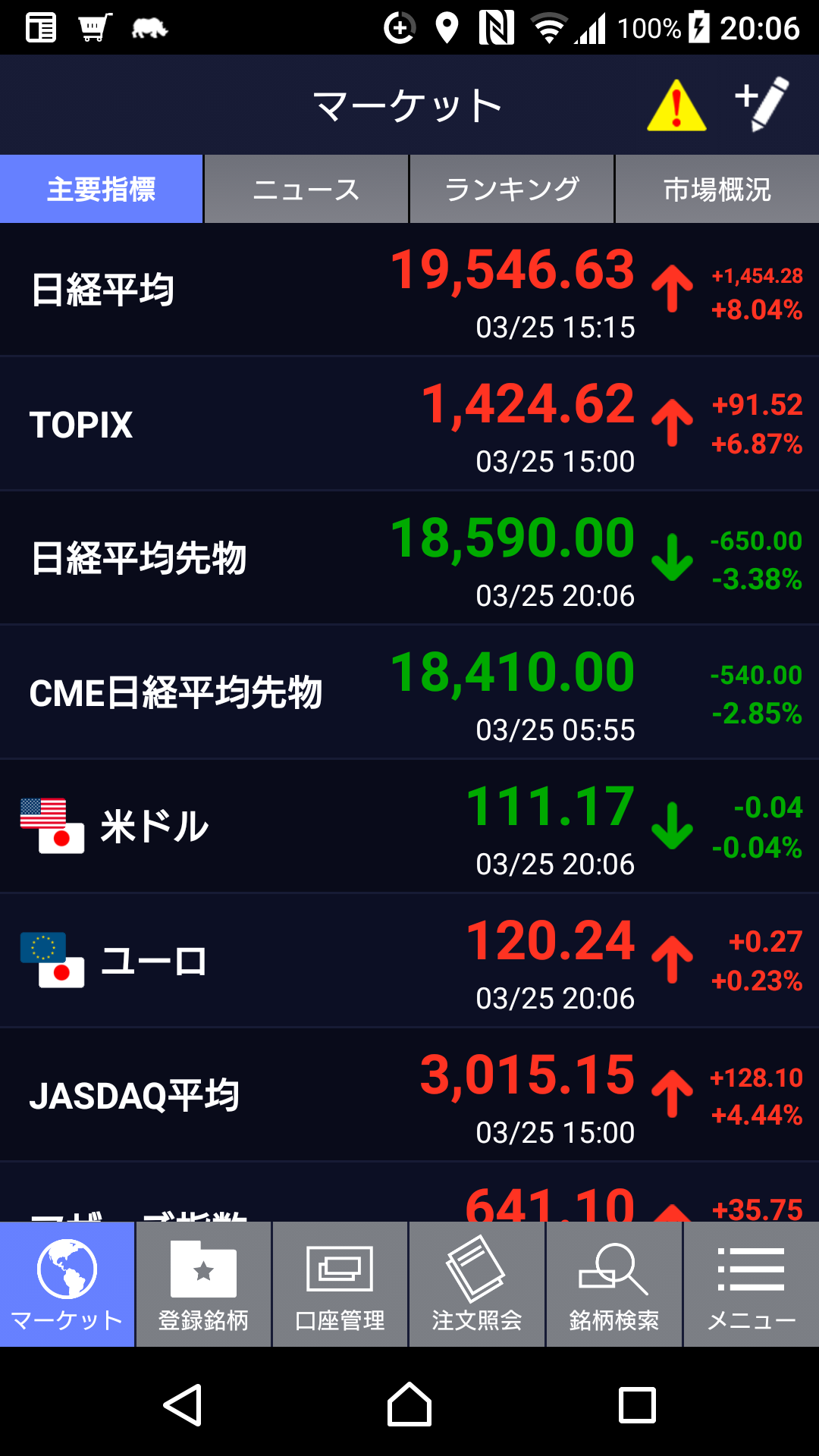Open the JASDAQ平均 row

pyautogui.click(x=409, y=1095)
